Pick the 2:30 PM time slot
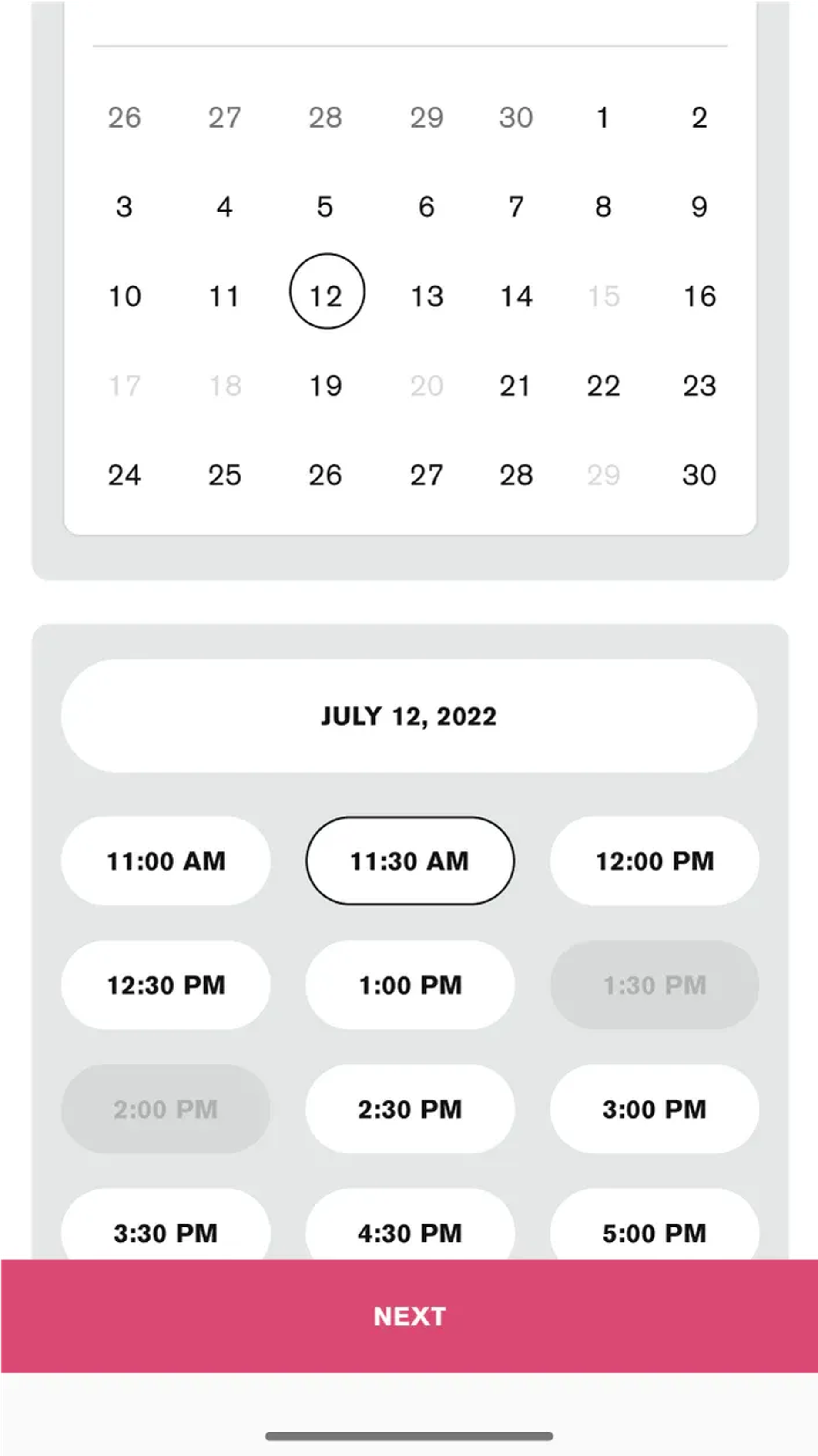 click(x=410, y=1109)
